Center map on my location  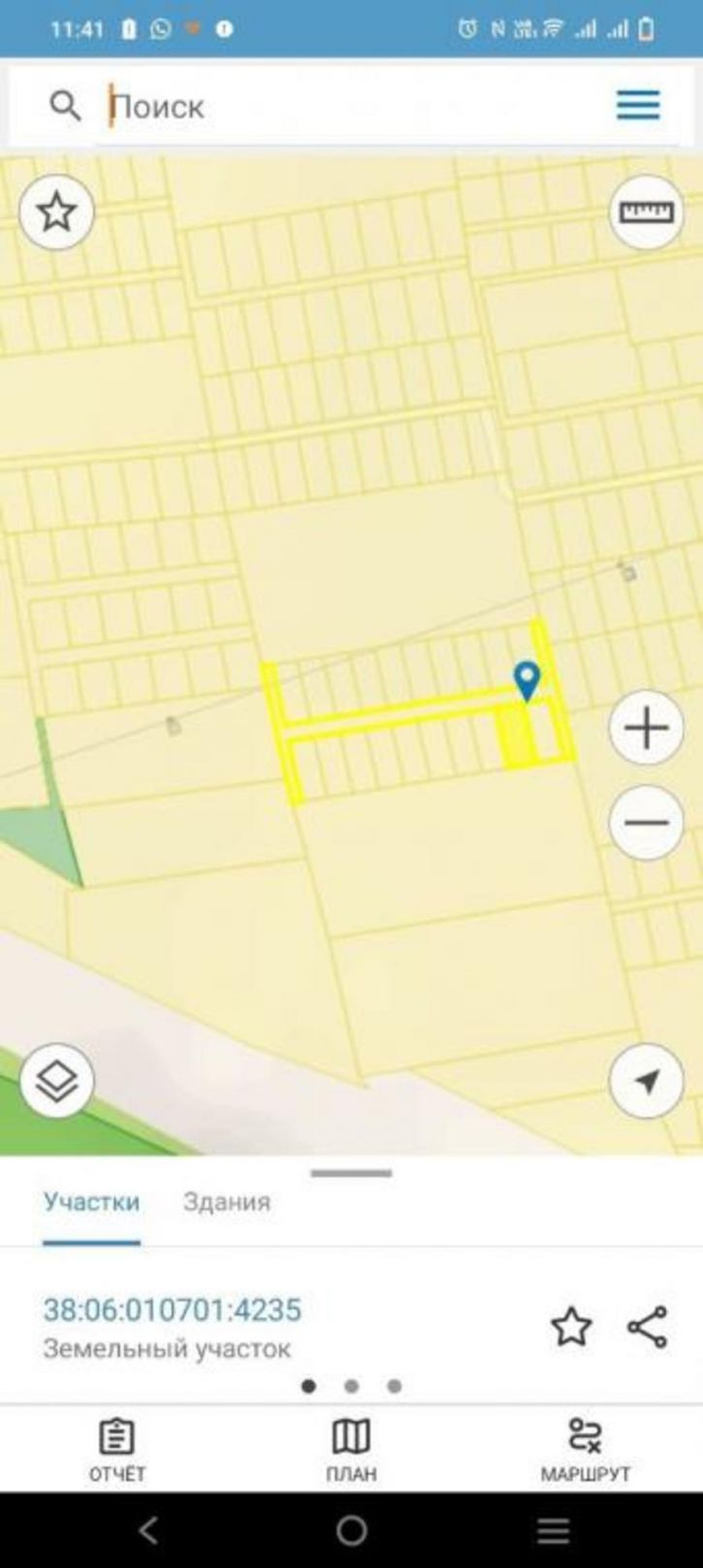tap(646, 1080)
